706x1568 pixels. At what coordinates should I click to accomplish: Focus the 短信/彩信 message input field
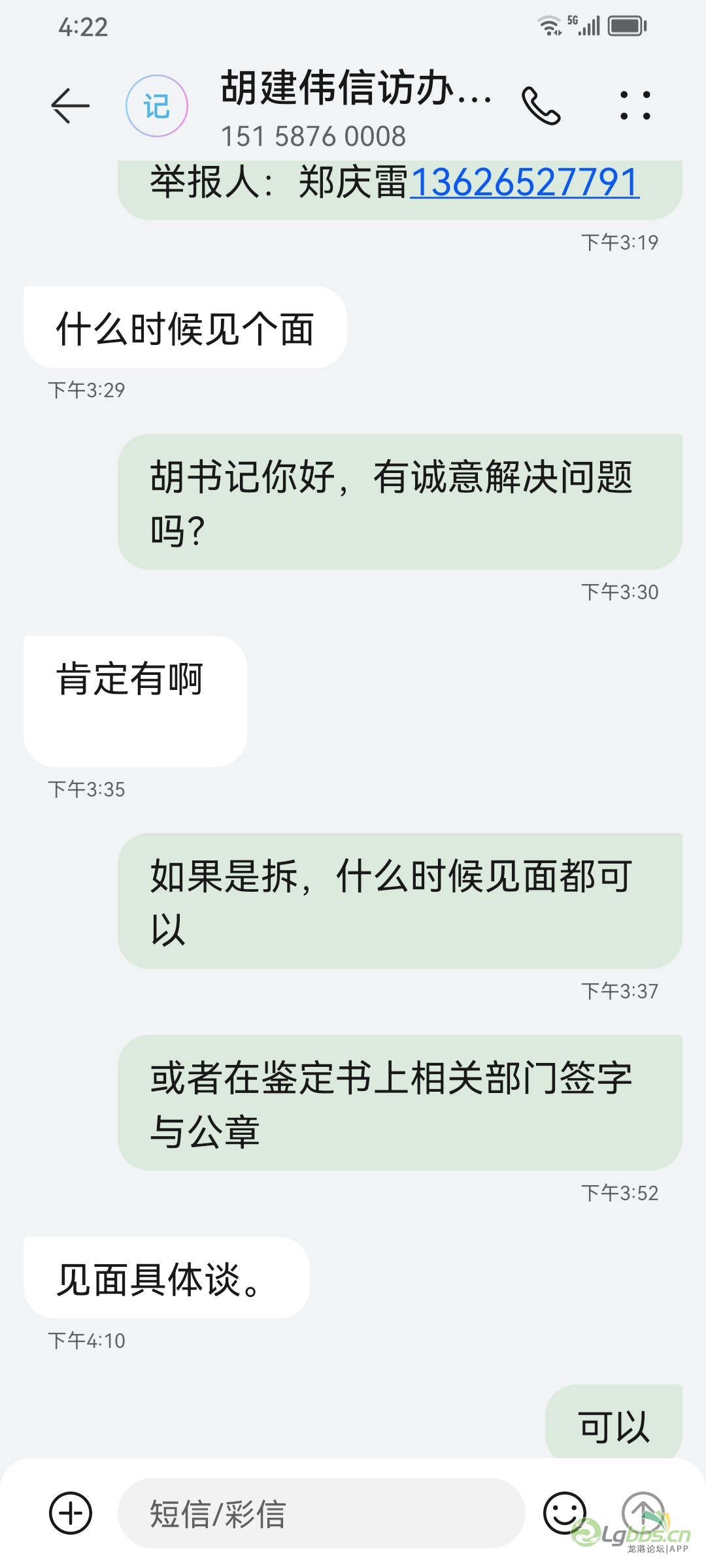[x=320, y=1513]
